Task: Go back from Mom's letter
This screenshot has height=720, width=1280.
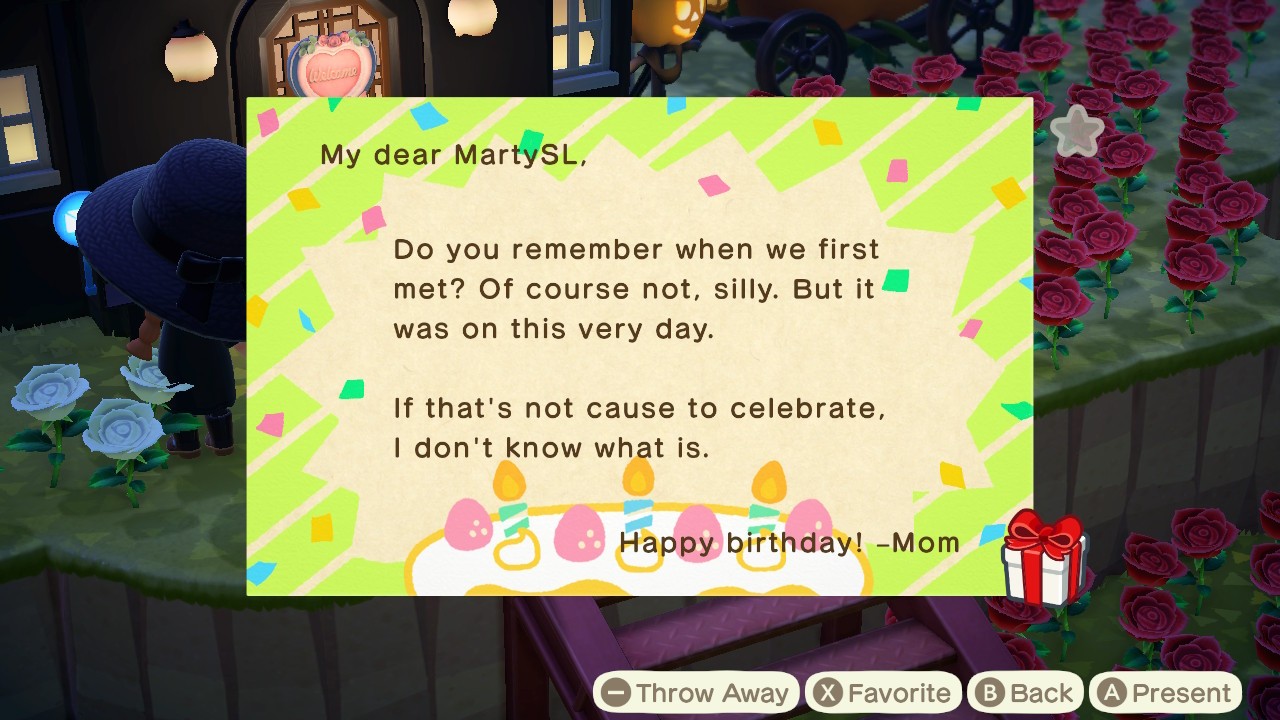Action: (1024, 693)
